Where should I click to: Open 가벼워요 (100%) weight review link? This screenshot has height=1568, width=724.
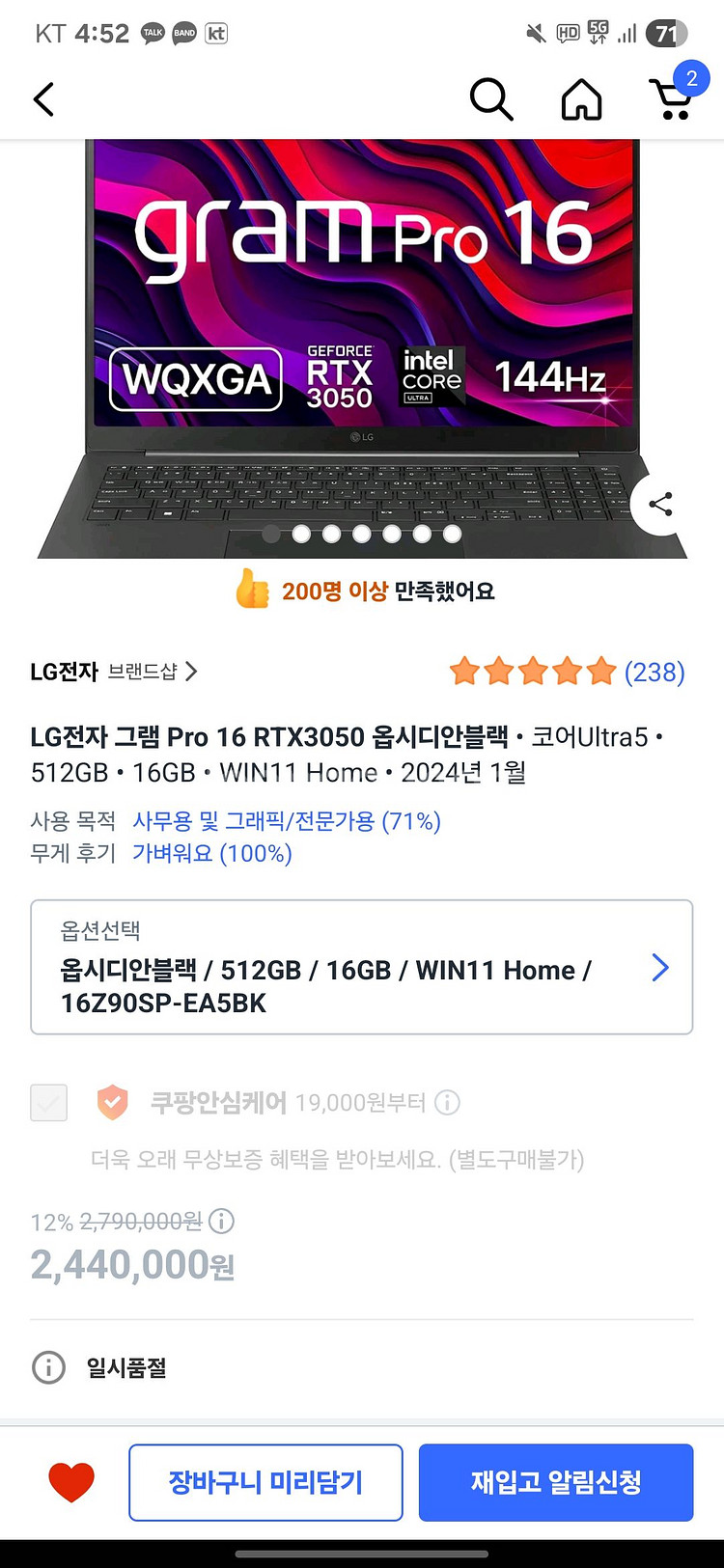coord(211,853)
